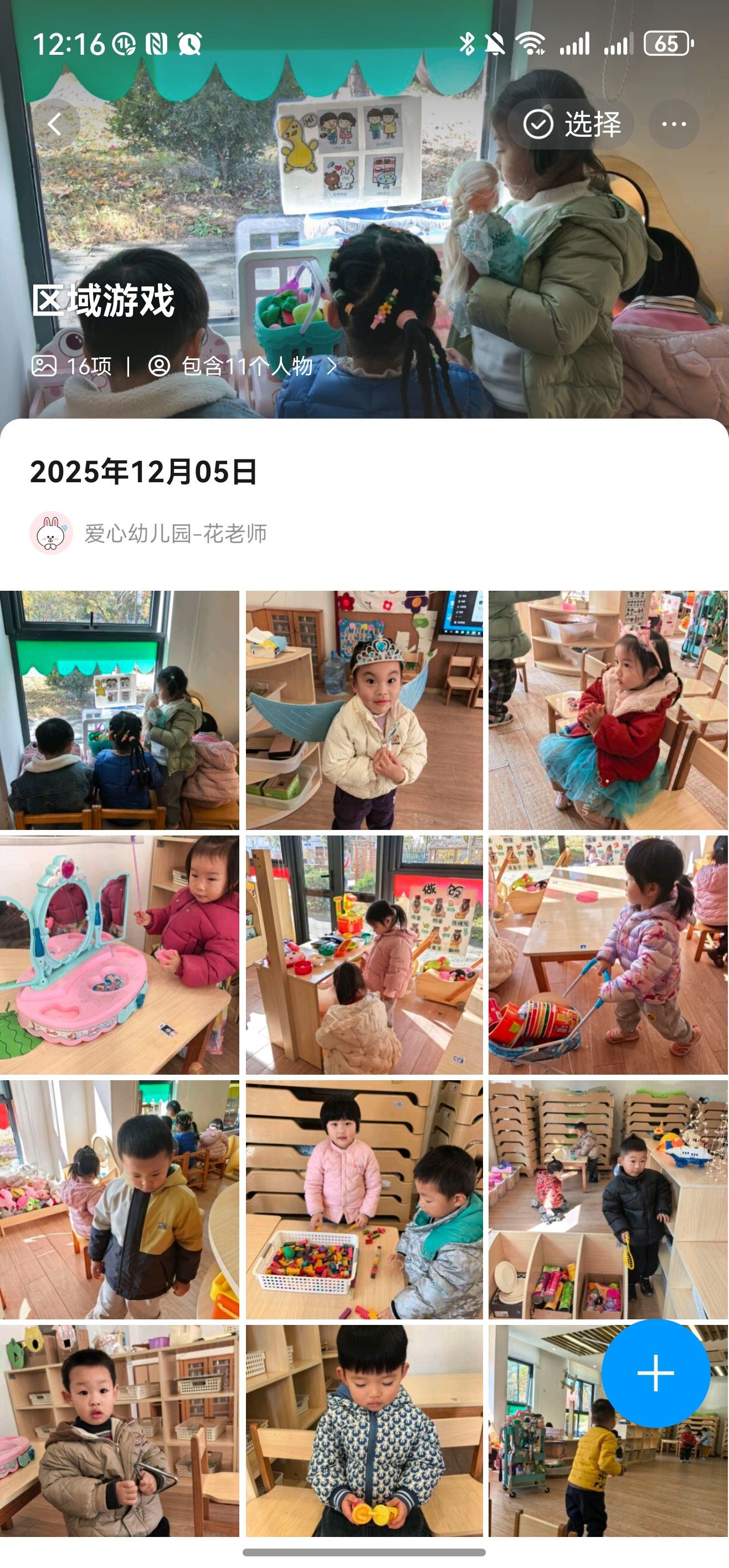
Task: Go back using the top-left arrow
Action: click(x=55, y=124)
